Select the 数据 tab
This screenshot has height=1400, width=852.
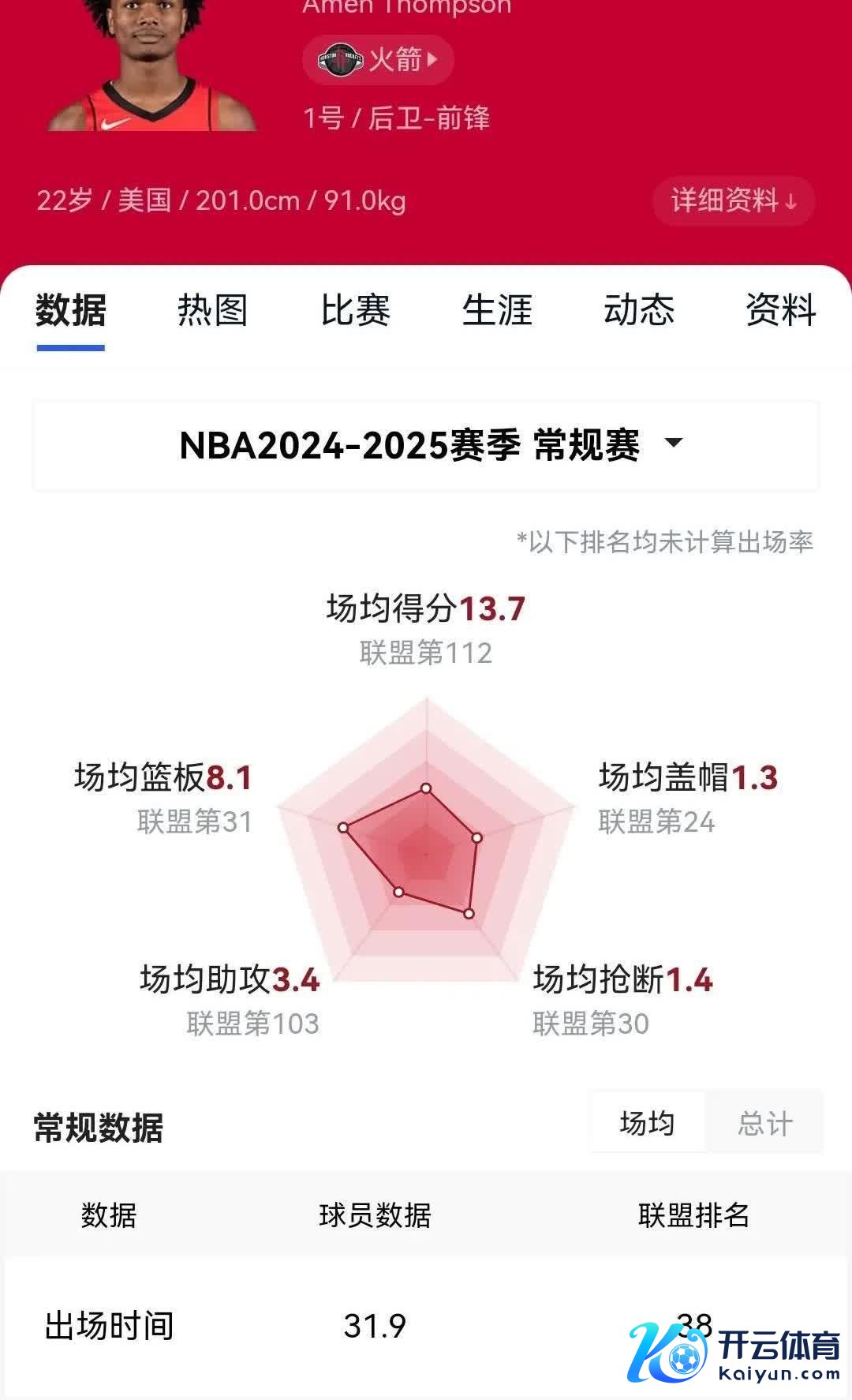[71, 310]
